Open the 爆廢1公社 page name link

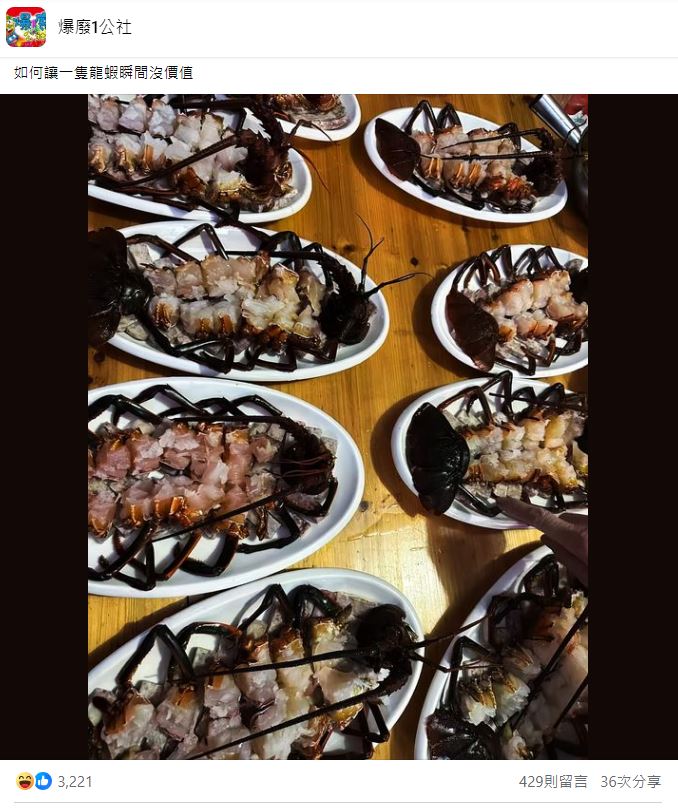point(95,27)
